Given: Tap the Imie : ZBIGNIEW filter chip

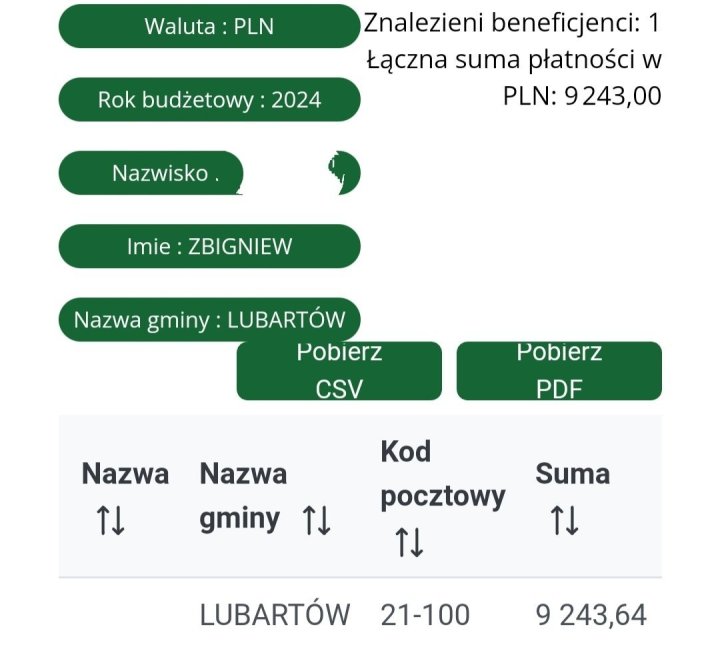Looking at the screenshot, I should [209, 246].
